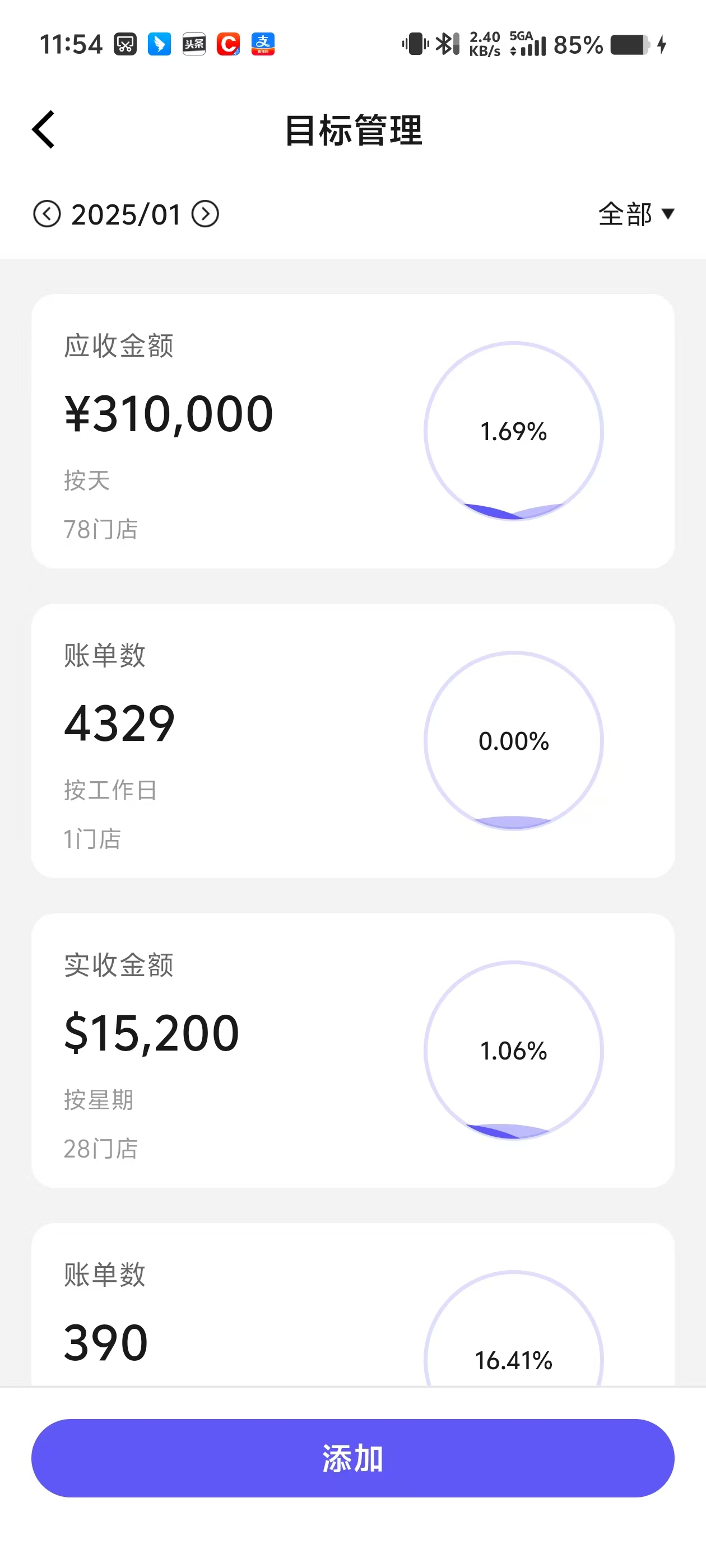The width and height of the screenshot is (706, 1568).
Task: Open the 实收金额 $15,200 target card
Action: tap(352, 1050)
